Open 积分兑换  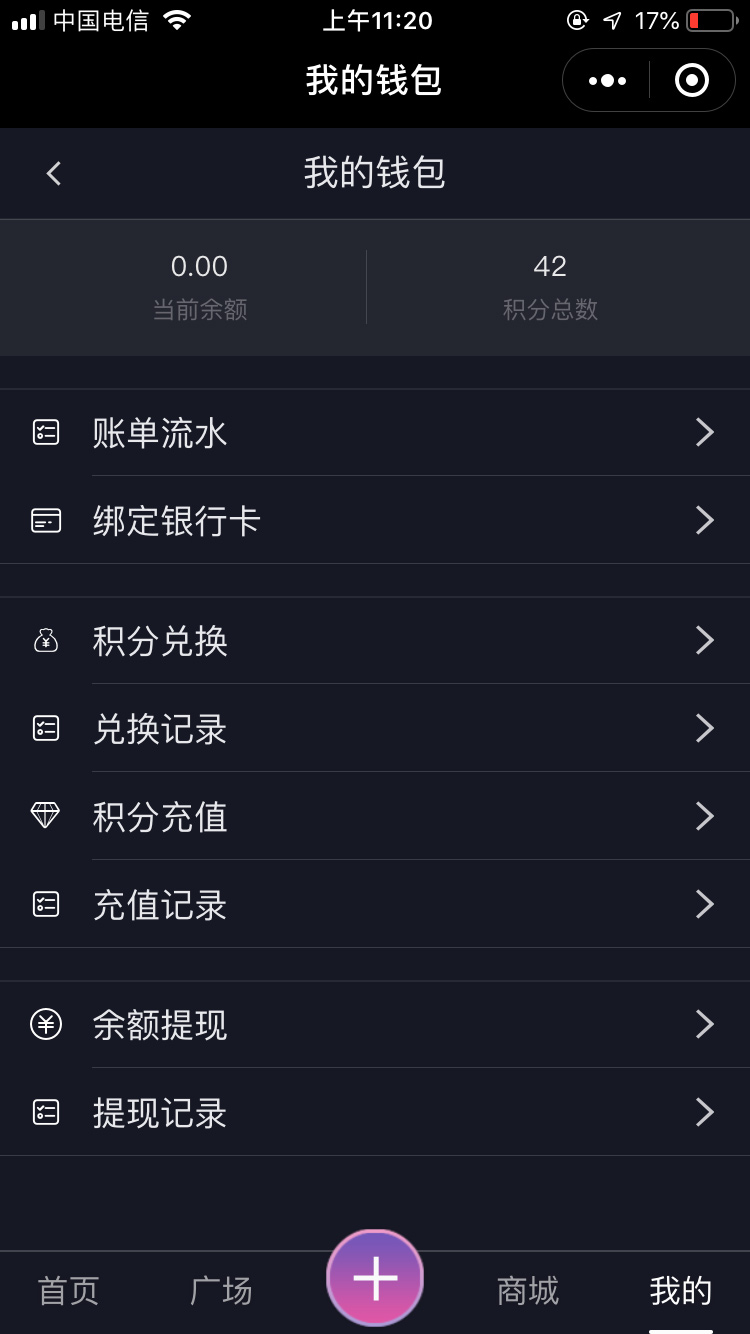pyautogui.click(x=375, y=641)
